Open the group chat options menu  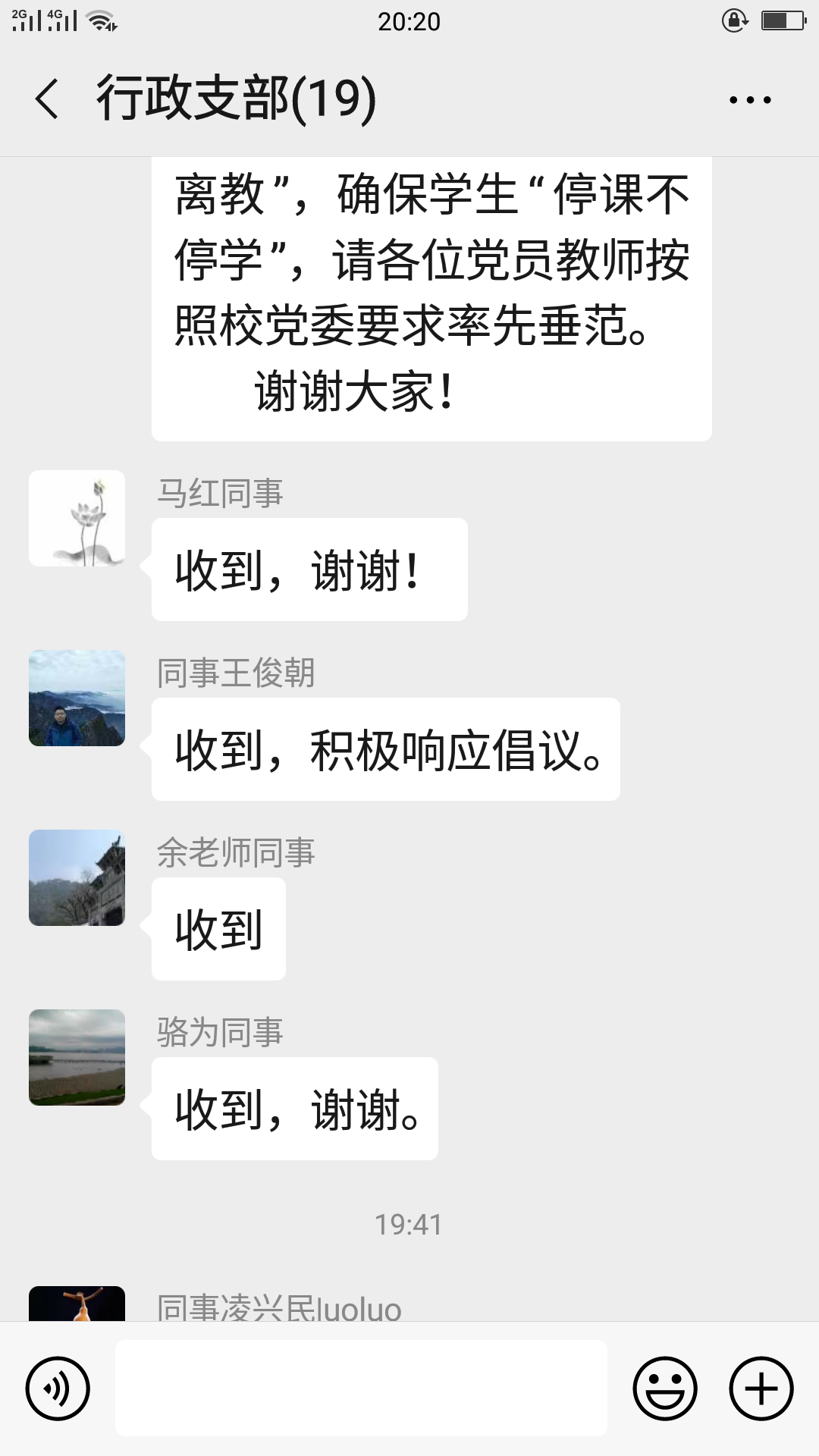click(750, 99)
